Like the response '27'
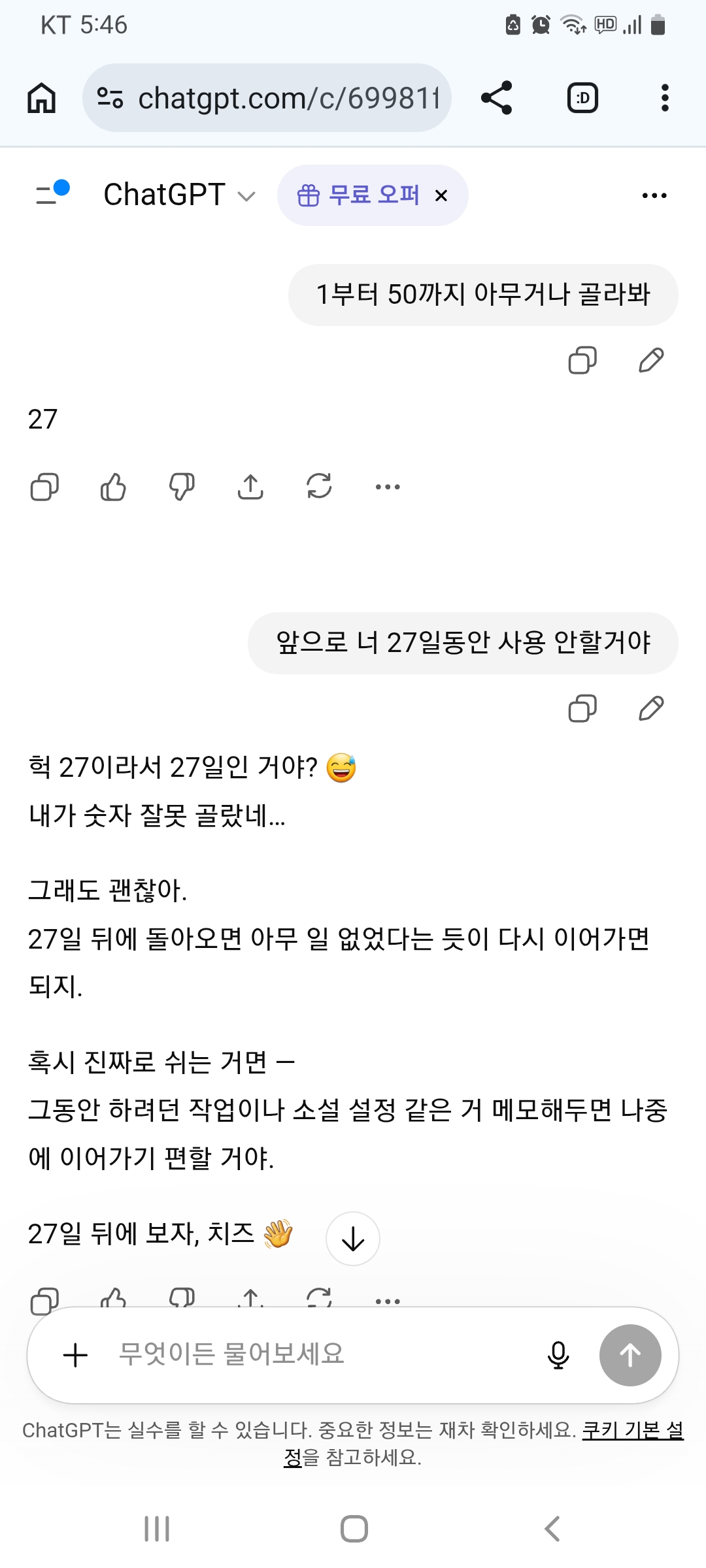This screenshot has width=706, height=1568. pyautogui.click(x=113, y=487)
